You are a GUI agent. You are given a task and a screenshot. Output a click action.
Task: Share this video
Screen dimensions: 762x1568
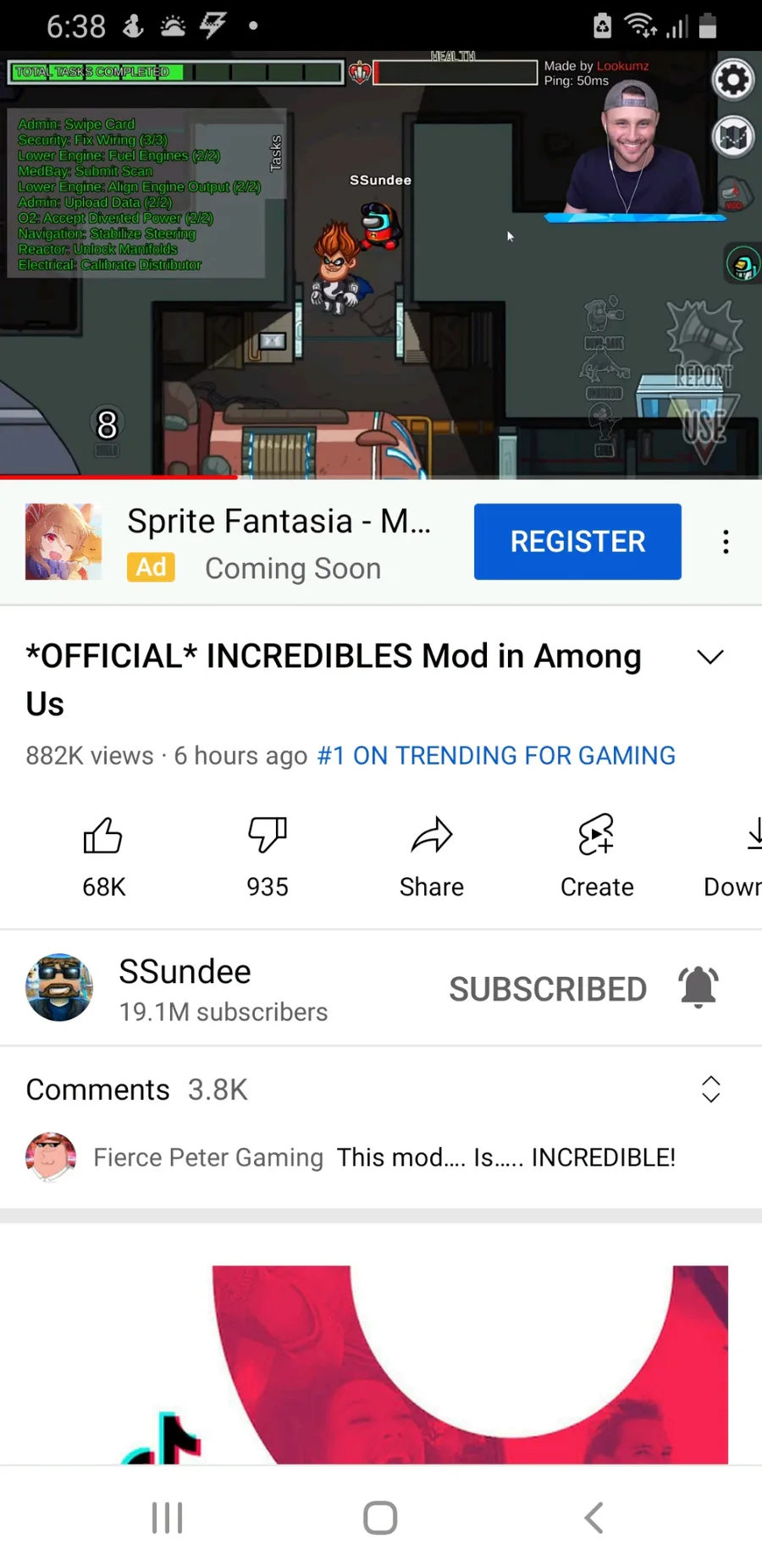pyautogui.click(x=432, y=857)
